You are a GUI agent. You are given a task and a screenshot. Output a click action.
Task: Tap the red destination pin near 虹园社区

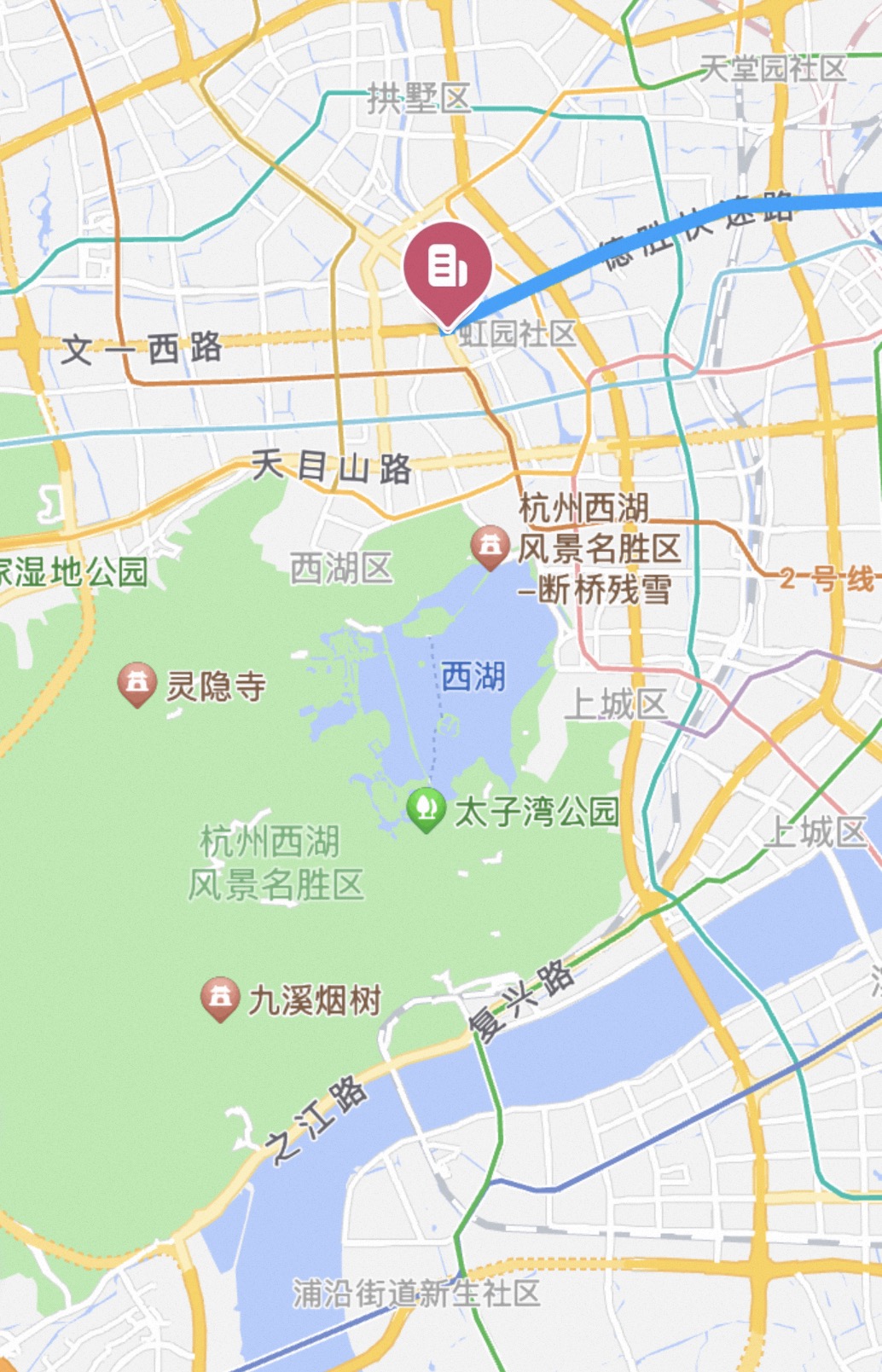click(447, 269)
